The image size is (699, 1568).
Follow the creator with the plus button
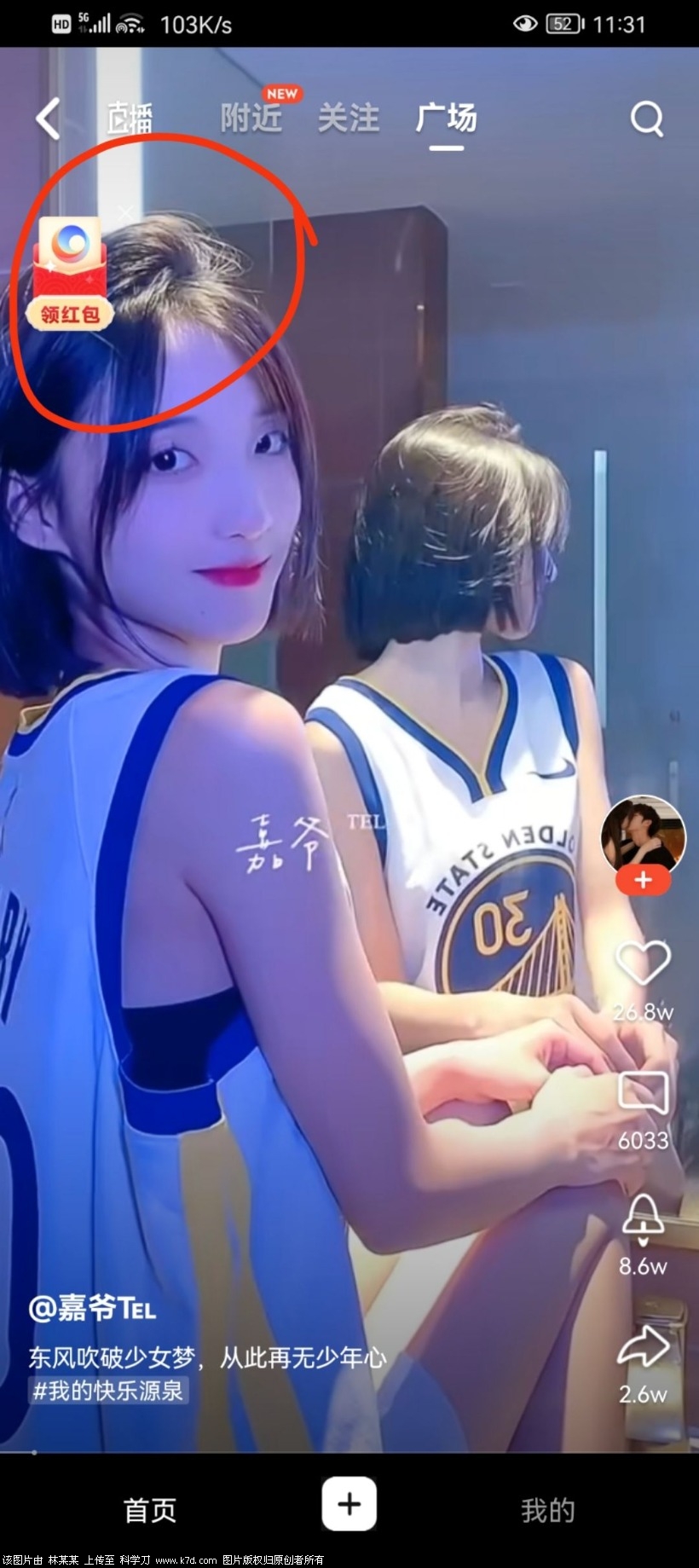643,880
